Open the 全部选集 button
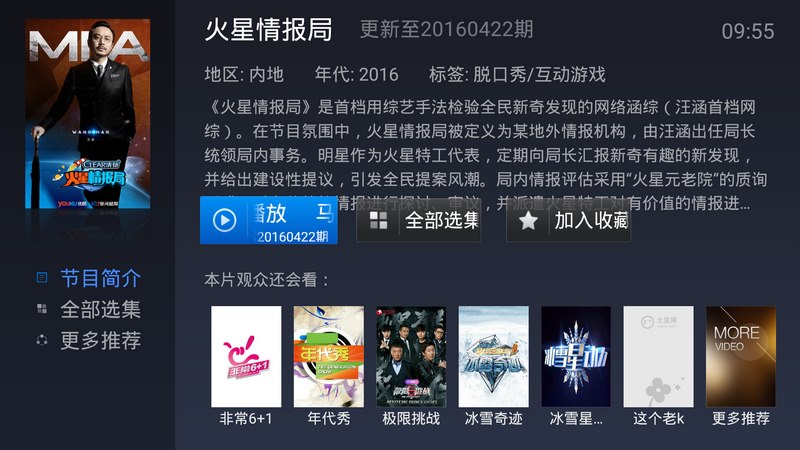This screenshot has width=800, height=450. coord(419,221)
